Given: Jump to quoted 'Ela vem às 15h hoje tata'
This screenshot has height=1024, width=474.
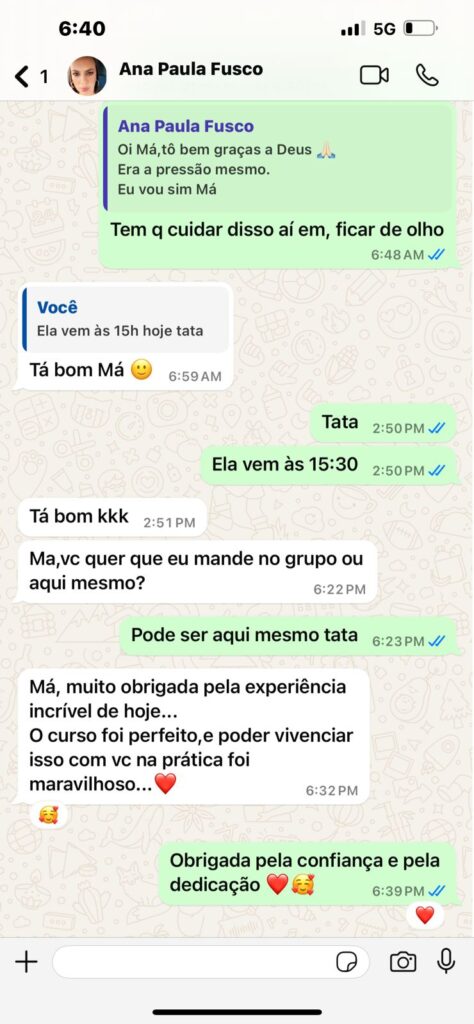Looking at the screenshot, I should coord(126,319).
